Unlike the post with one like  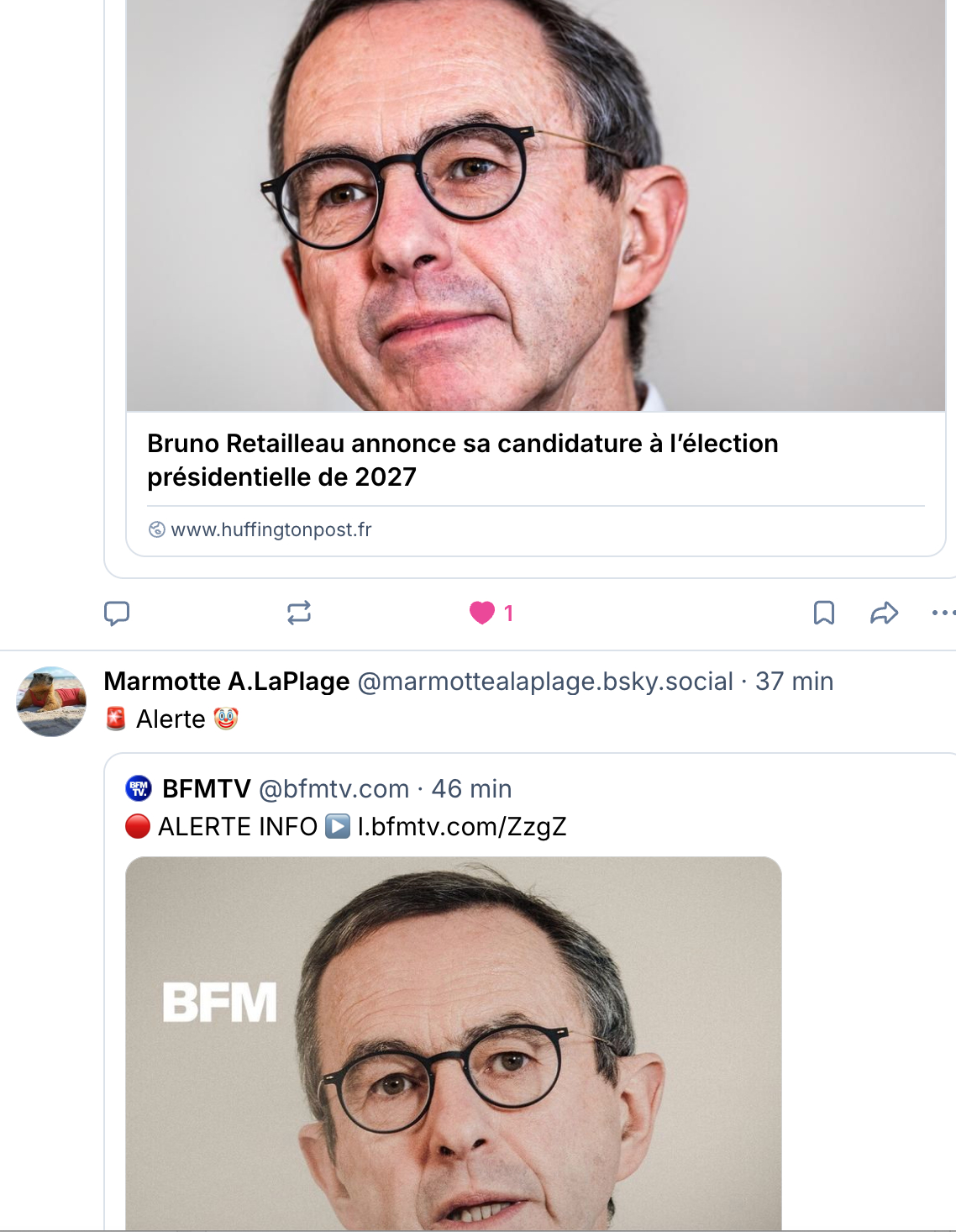pyautogui.click(x=482, y=613)
